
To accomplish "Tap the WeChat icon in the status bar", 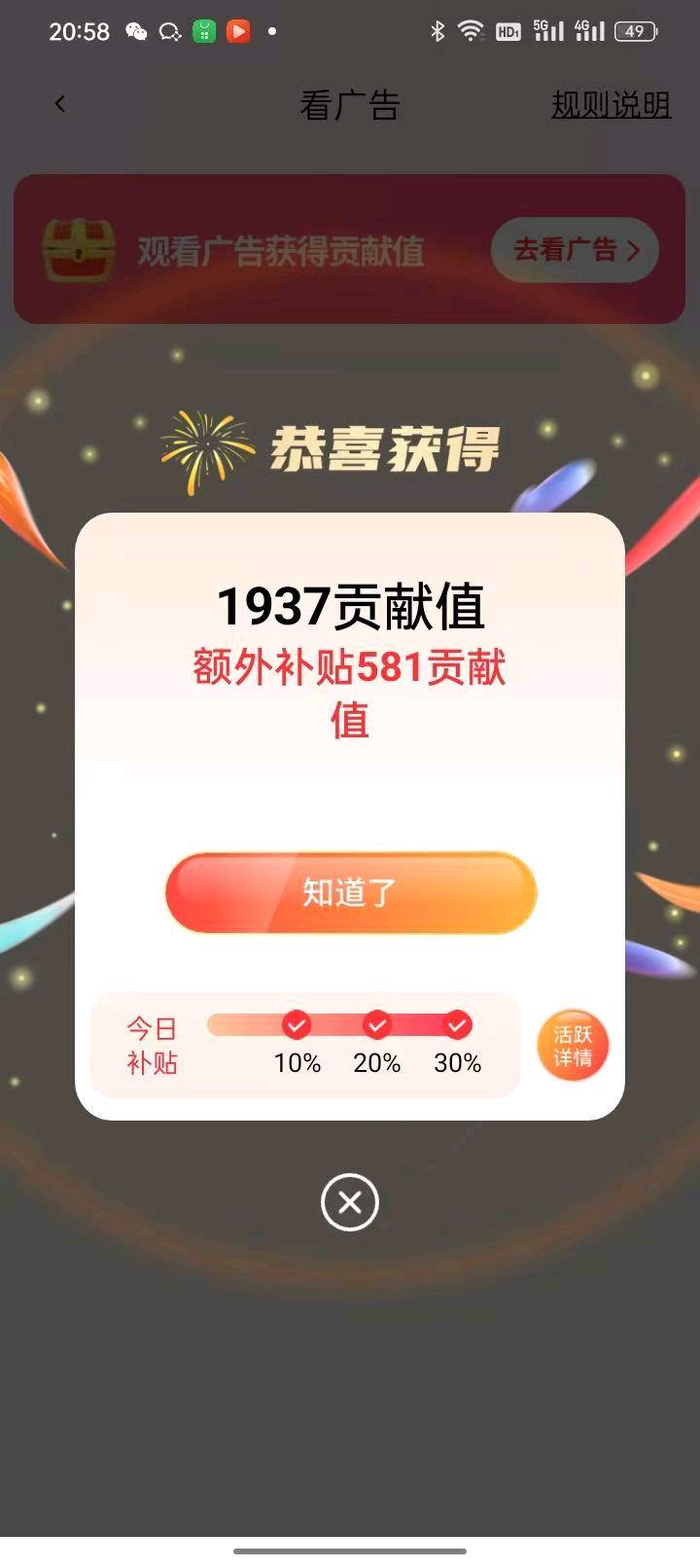I will 136,31.
